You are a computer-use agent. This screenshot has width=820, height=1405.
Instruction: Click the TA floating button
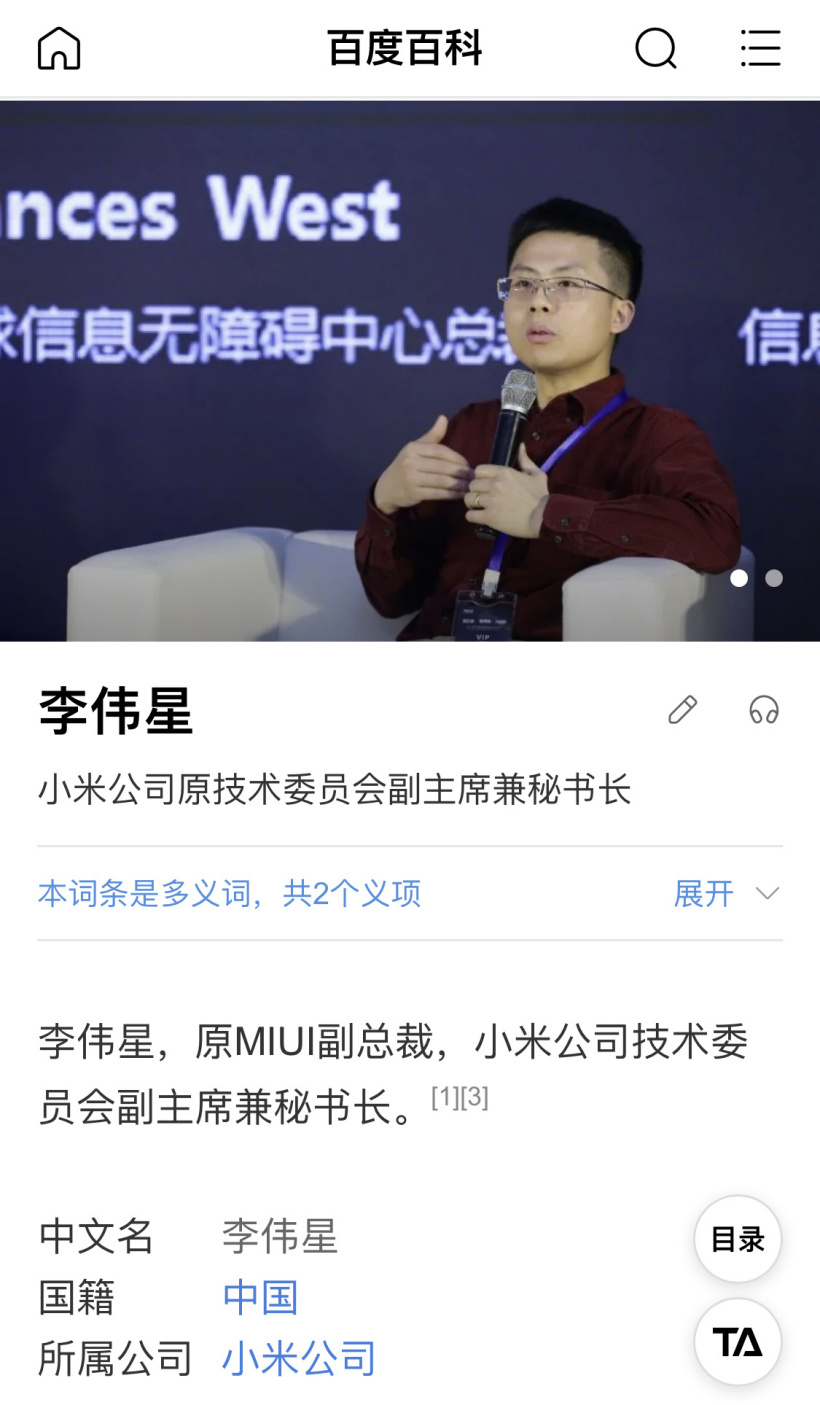[x=737, y=1342]
